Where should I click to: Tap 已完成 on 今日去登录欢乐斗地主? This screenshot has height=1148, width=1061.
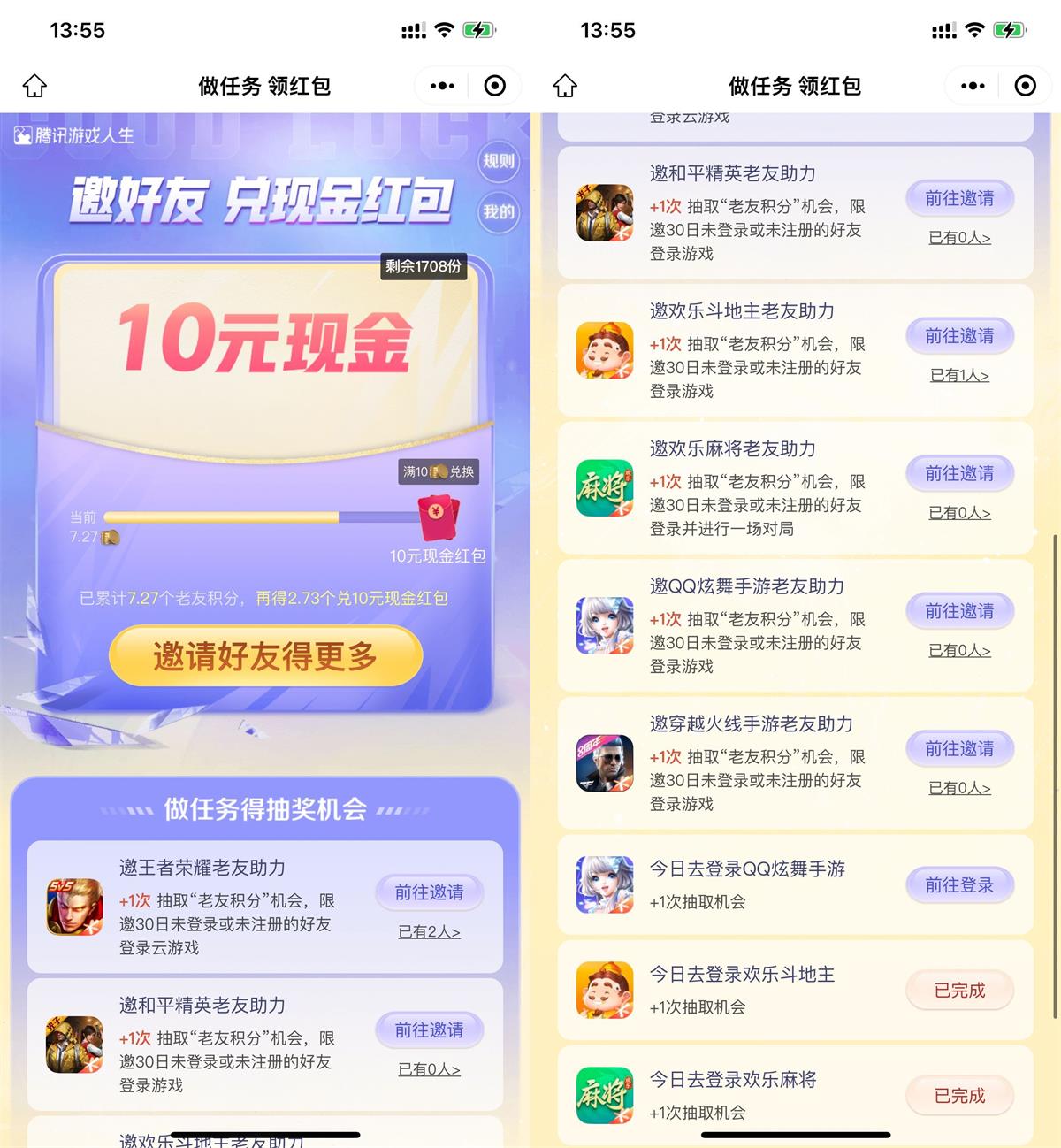pos(959,991)
